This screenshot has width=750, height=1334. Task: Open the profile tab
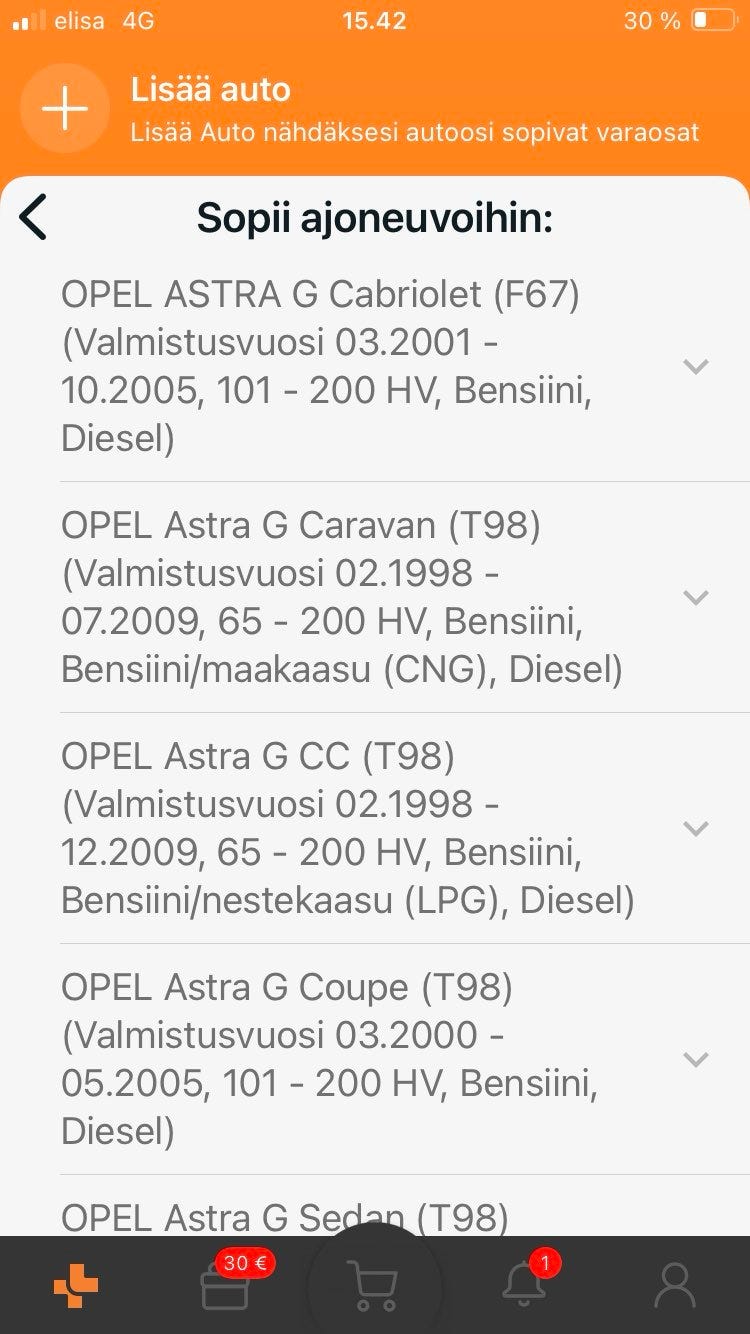pyautogui.click(x=674, y=1285)
